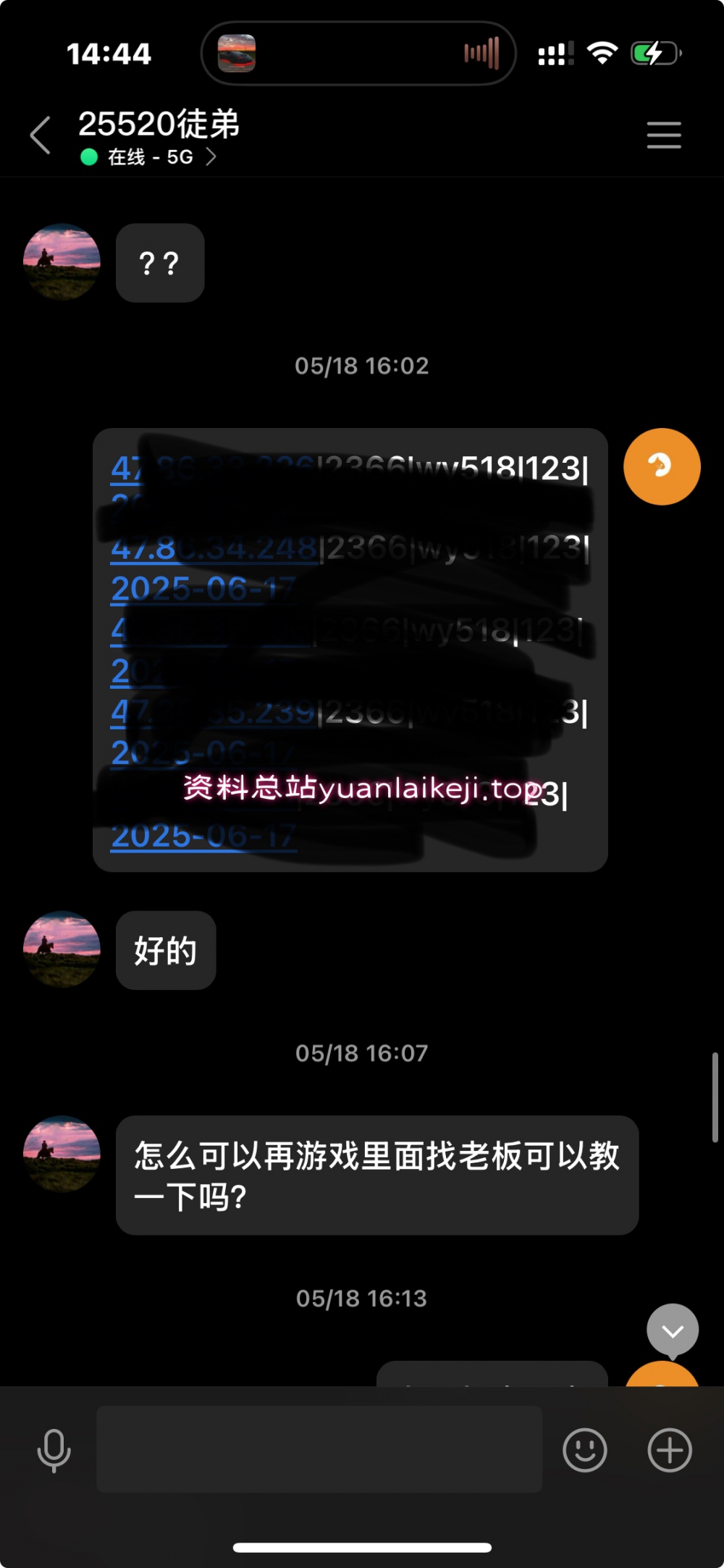Open the orange avatar beside the sent message
The height and width of the screenshot is (1568, 724).
click(x=662, y=466)
